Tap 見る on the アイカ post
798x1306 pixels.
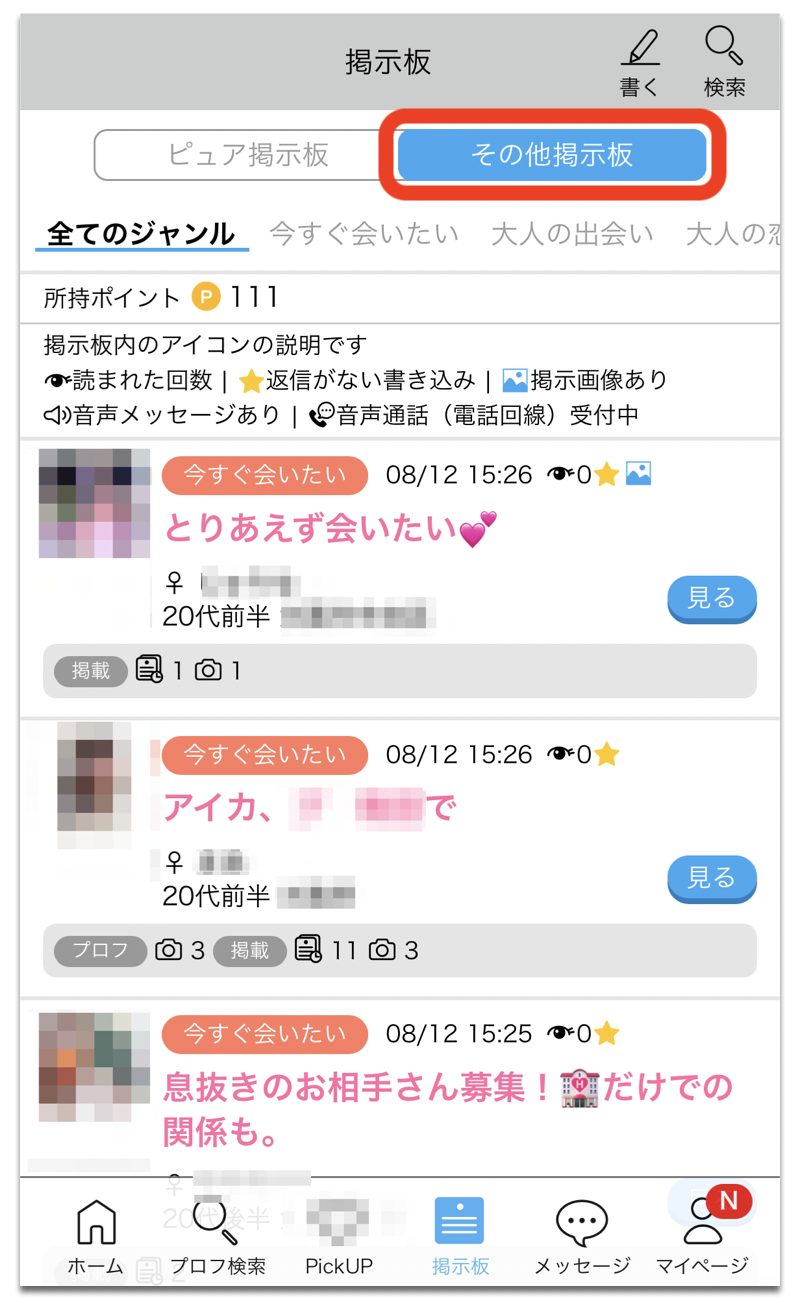pos(711,879)
